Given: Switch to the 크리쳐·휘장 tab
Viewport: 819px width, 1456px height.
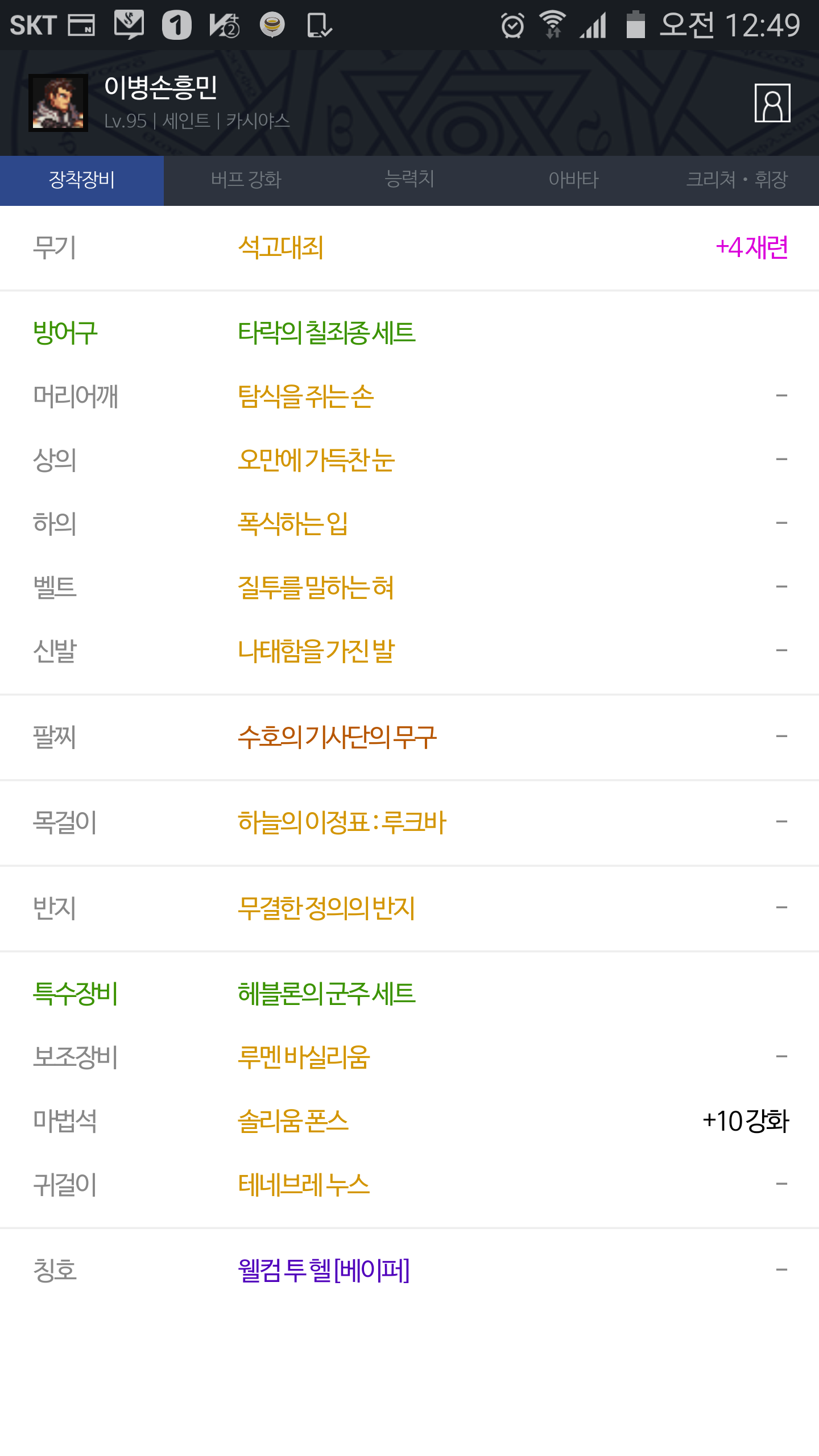Looking at the screenshot, I should 737,180.
